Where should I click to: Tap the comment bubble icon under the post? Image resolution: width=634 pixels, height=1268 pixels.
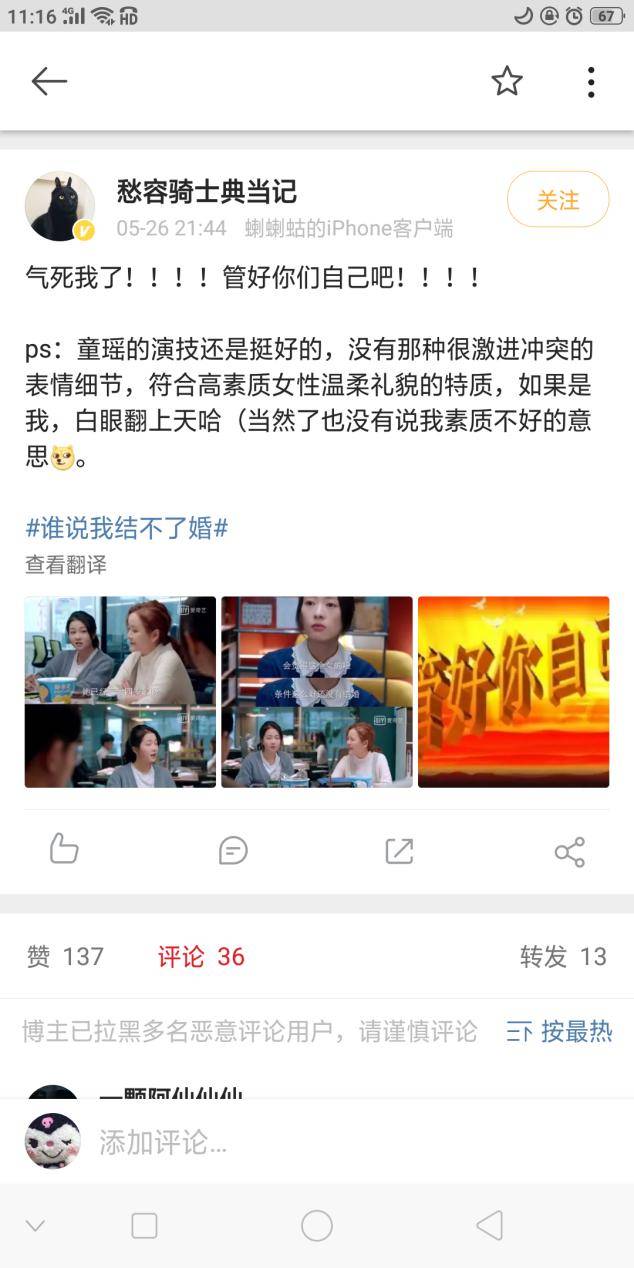[x=233, y=851]
